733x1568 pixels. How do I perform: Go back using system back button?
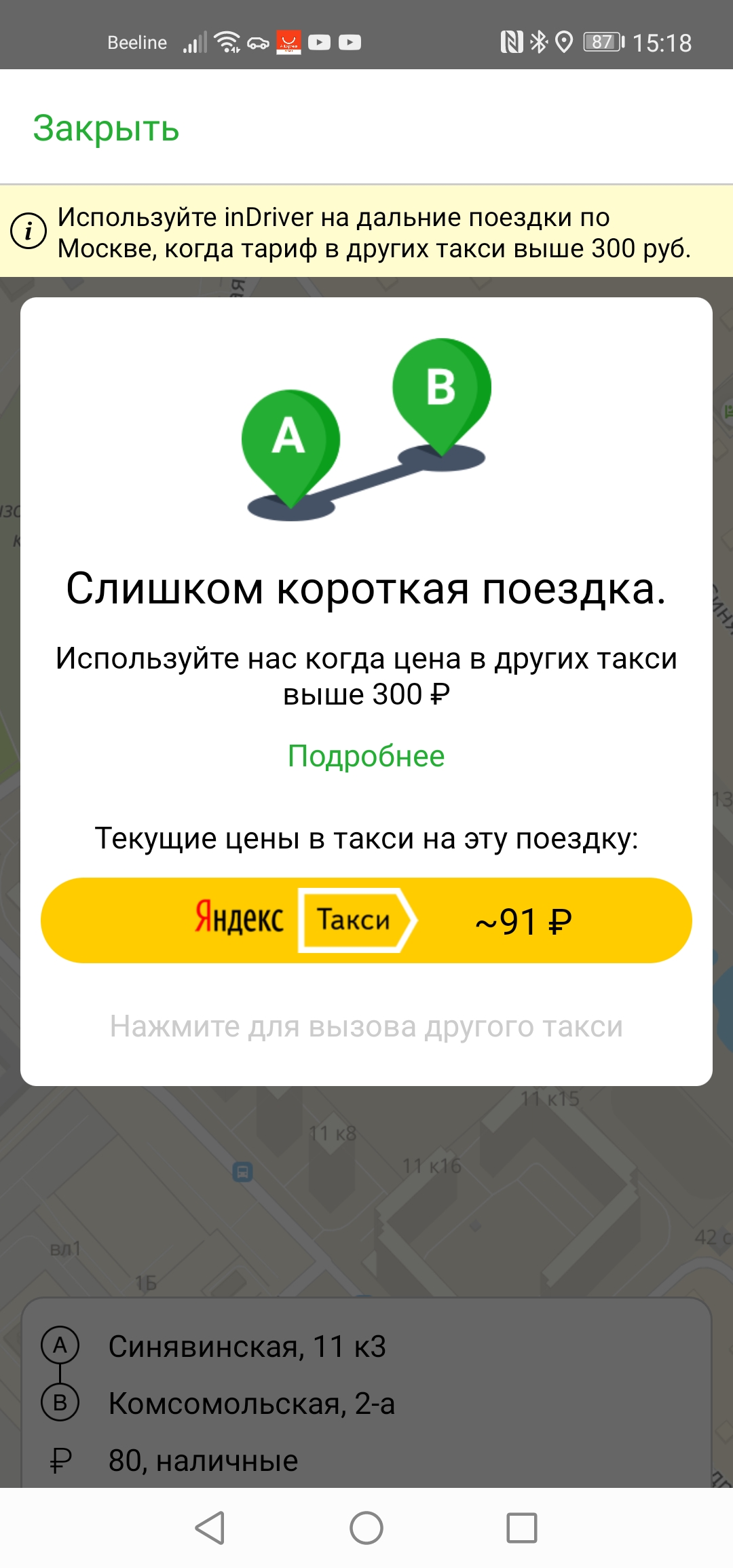(210, 1528)
